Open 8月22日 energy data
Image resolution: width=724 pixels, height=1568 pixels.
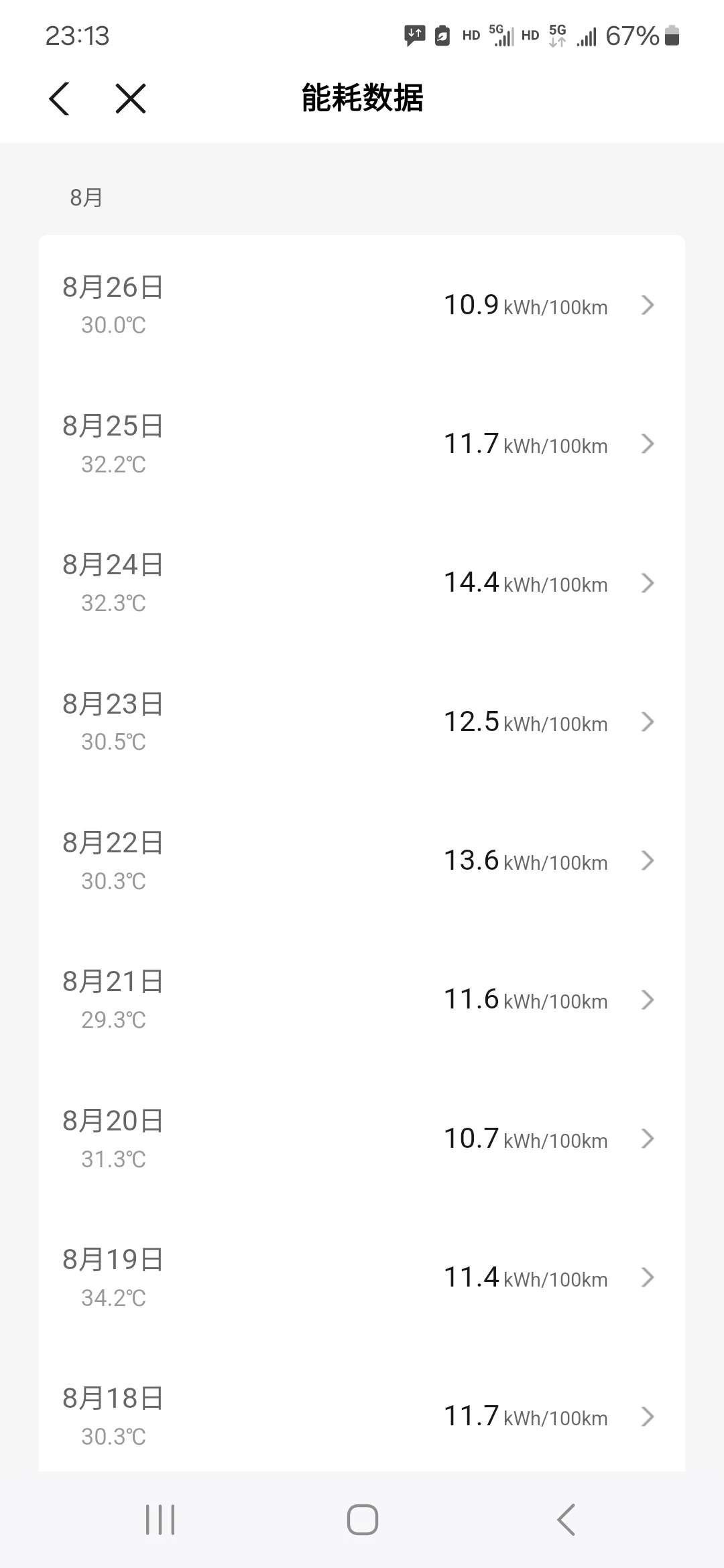(x=362, y=860)
